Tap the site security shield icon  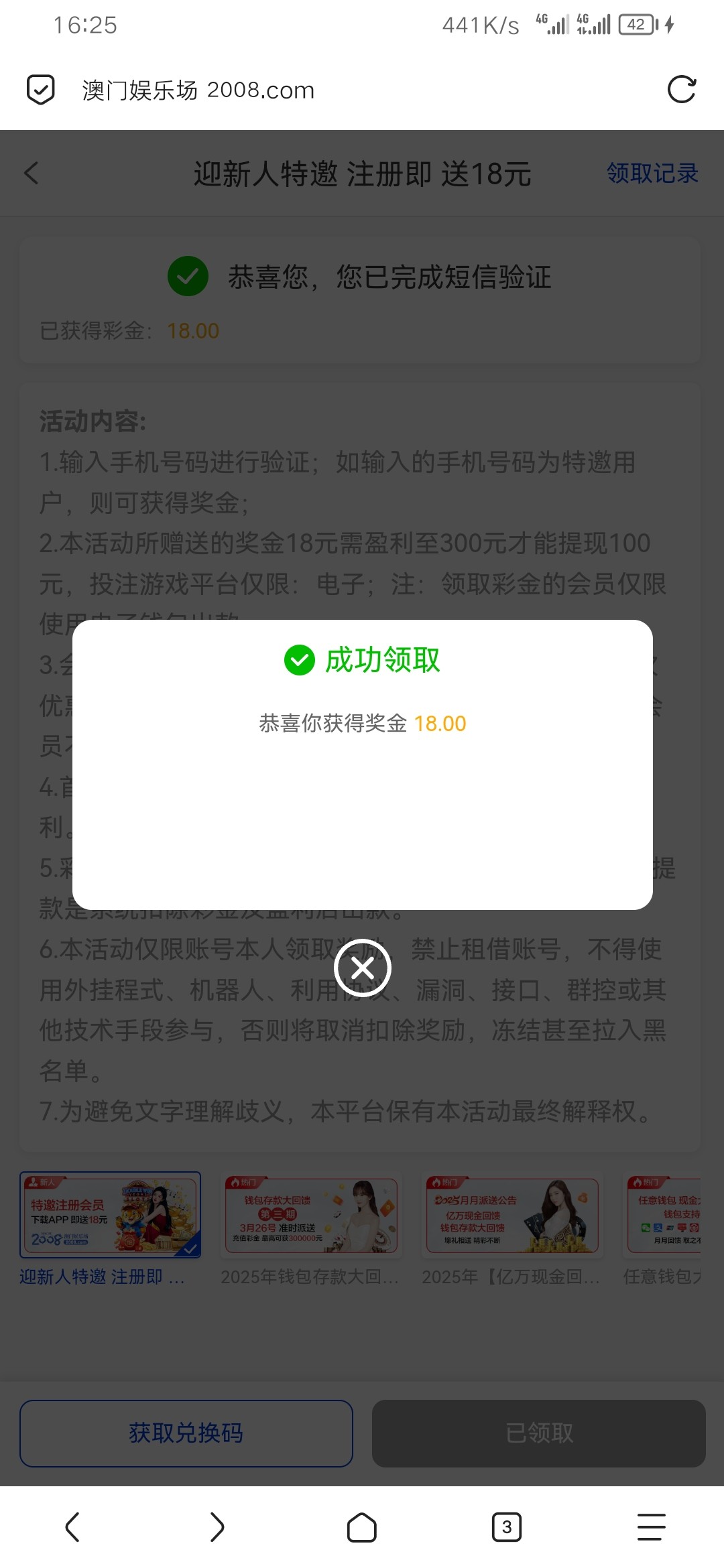(40, 90)
